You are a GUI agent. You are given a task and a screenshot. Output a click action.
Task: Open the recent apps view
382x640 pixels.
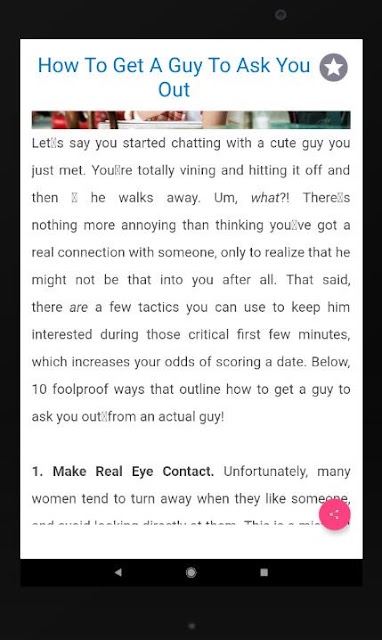[264, 572]
